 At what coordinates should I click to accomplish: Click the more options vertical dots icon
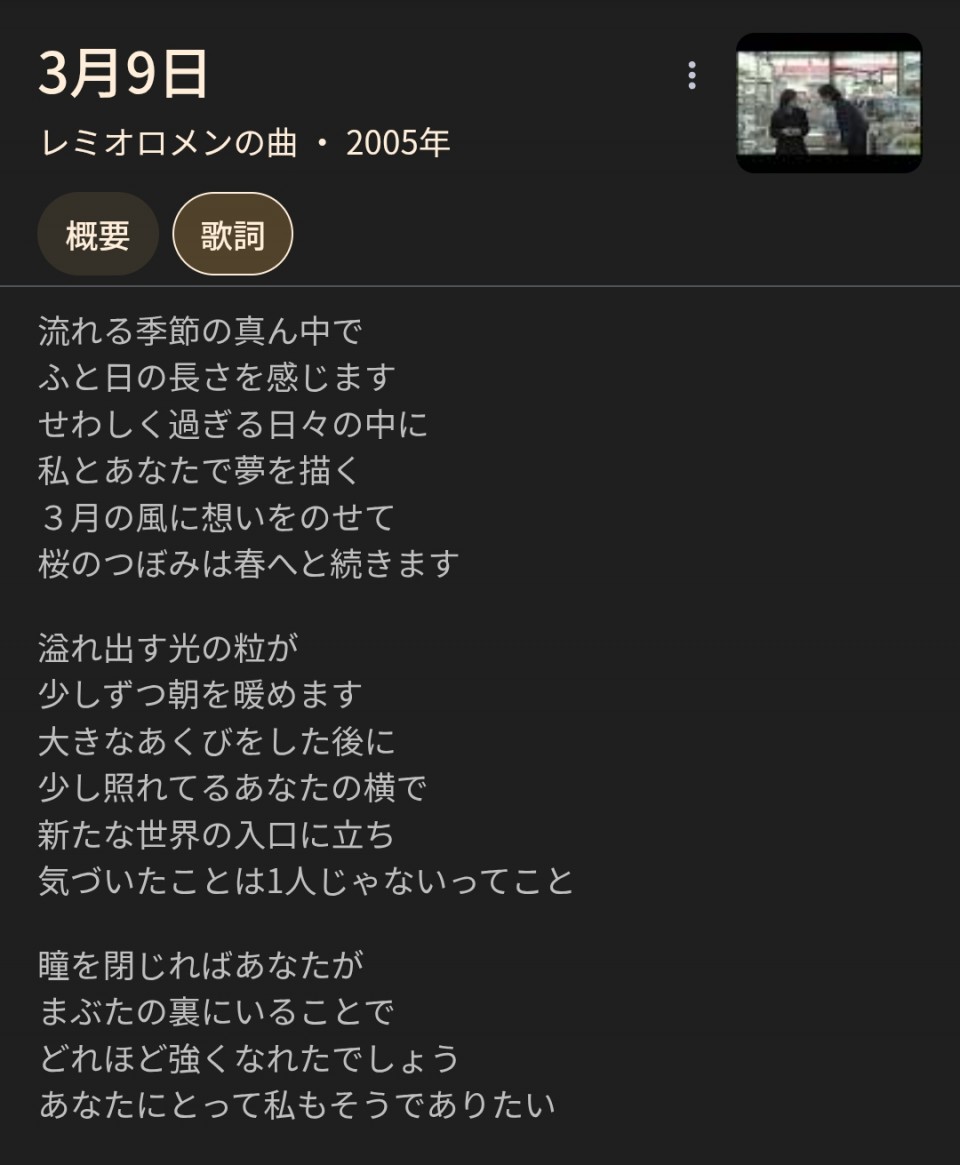click(x=690, y=76)
